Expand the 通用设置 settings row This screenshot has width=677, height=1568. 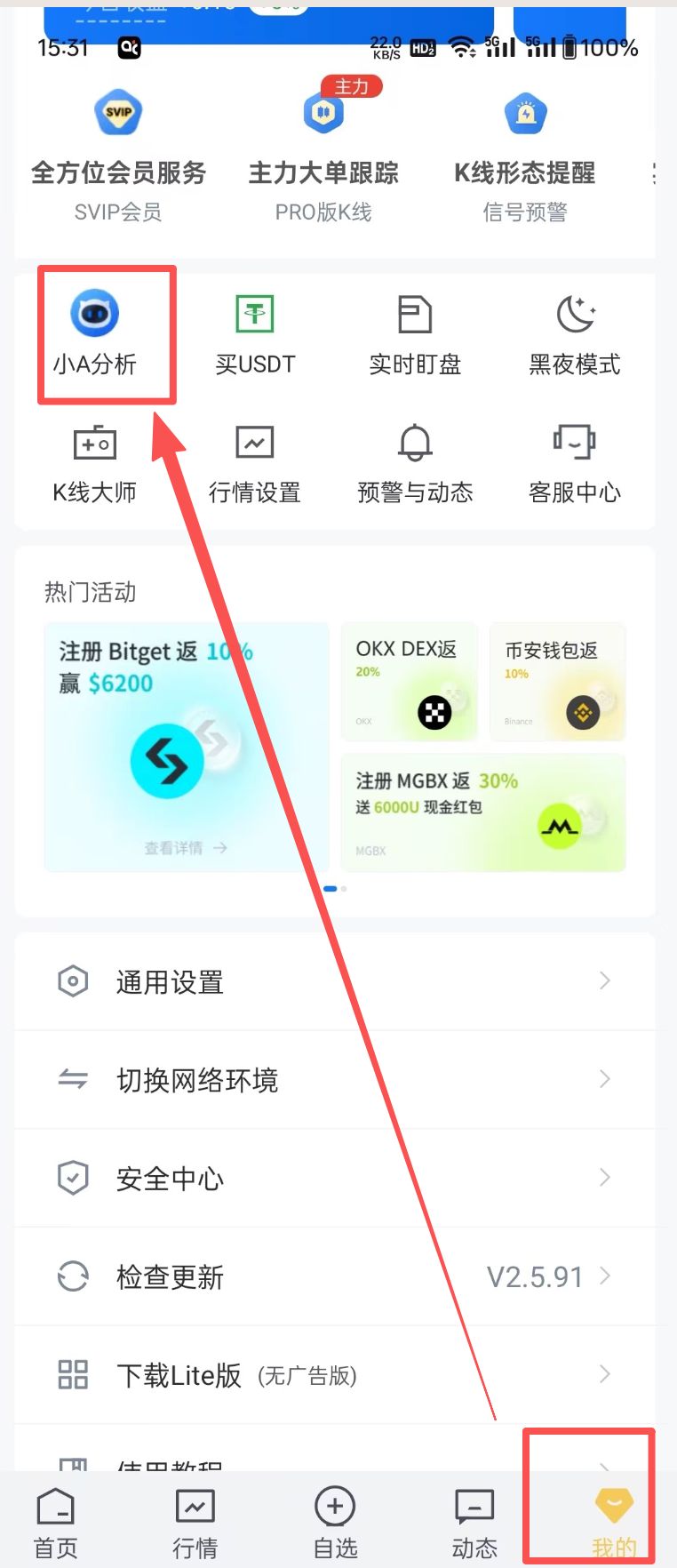point(338,981)
